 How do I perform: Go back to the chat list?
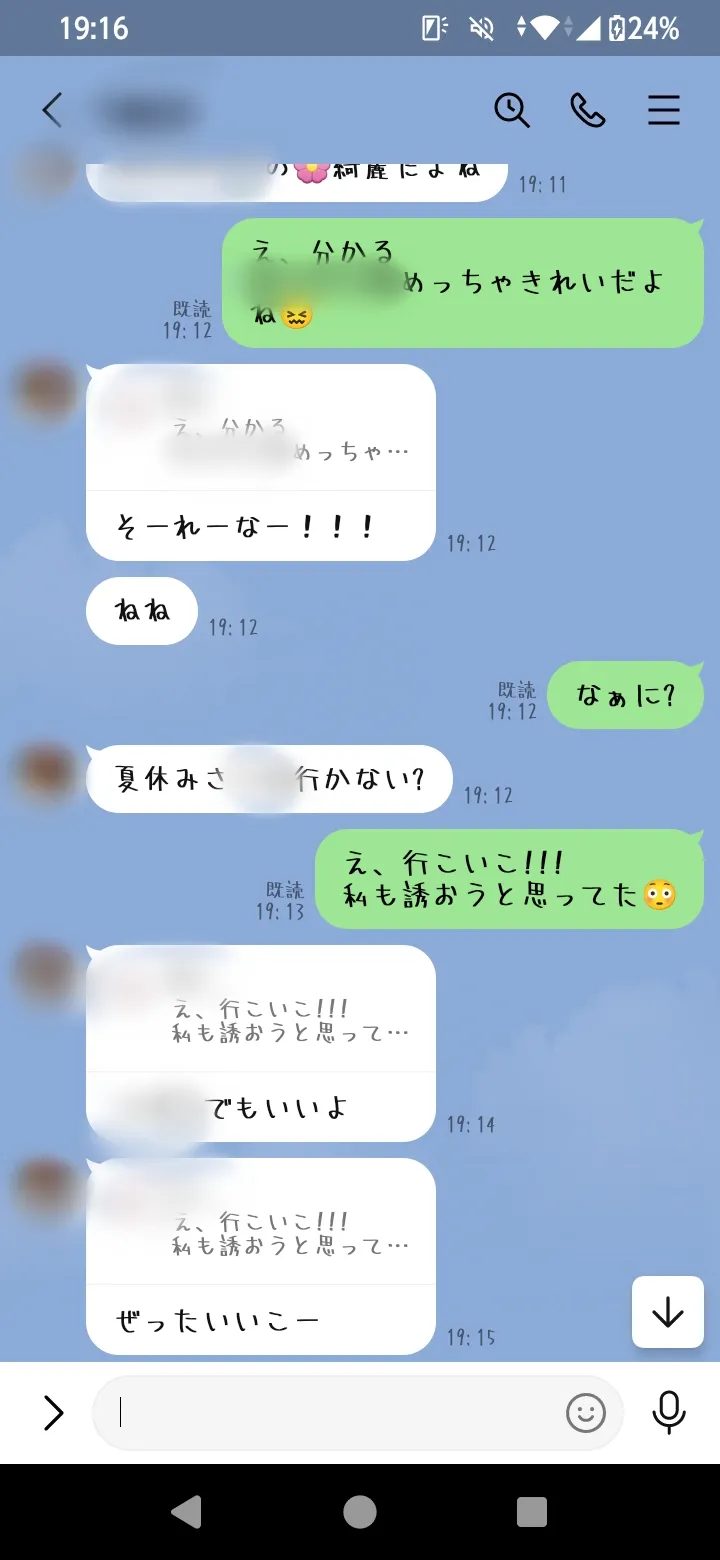[x=53, y=110]
